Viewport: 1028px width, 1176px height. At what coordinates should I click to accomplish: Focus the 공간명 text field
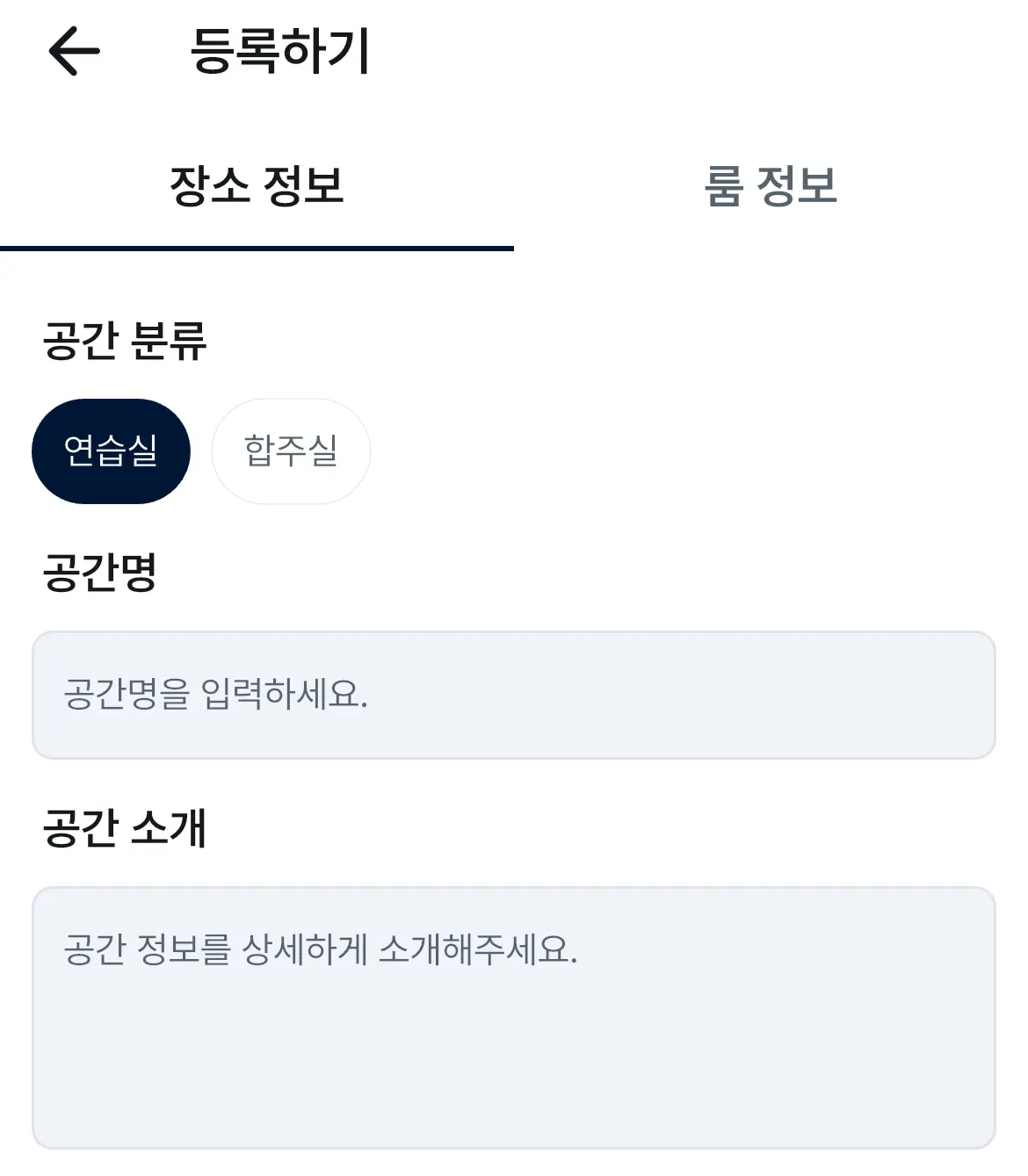click(513, 695)
